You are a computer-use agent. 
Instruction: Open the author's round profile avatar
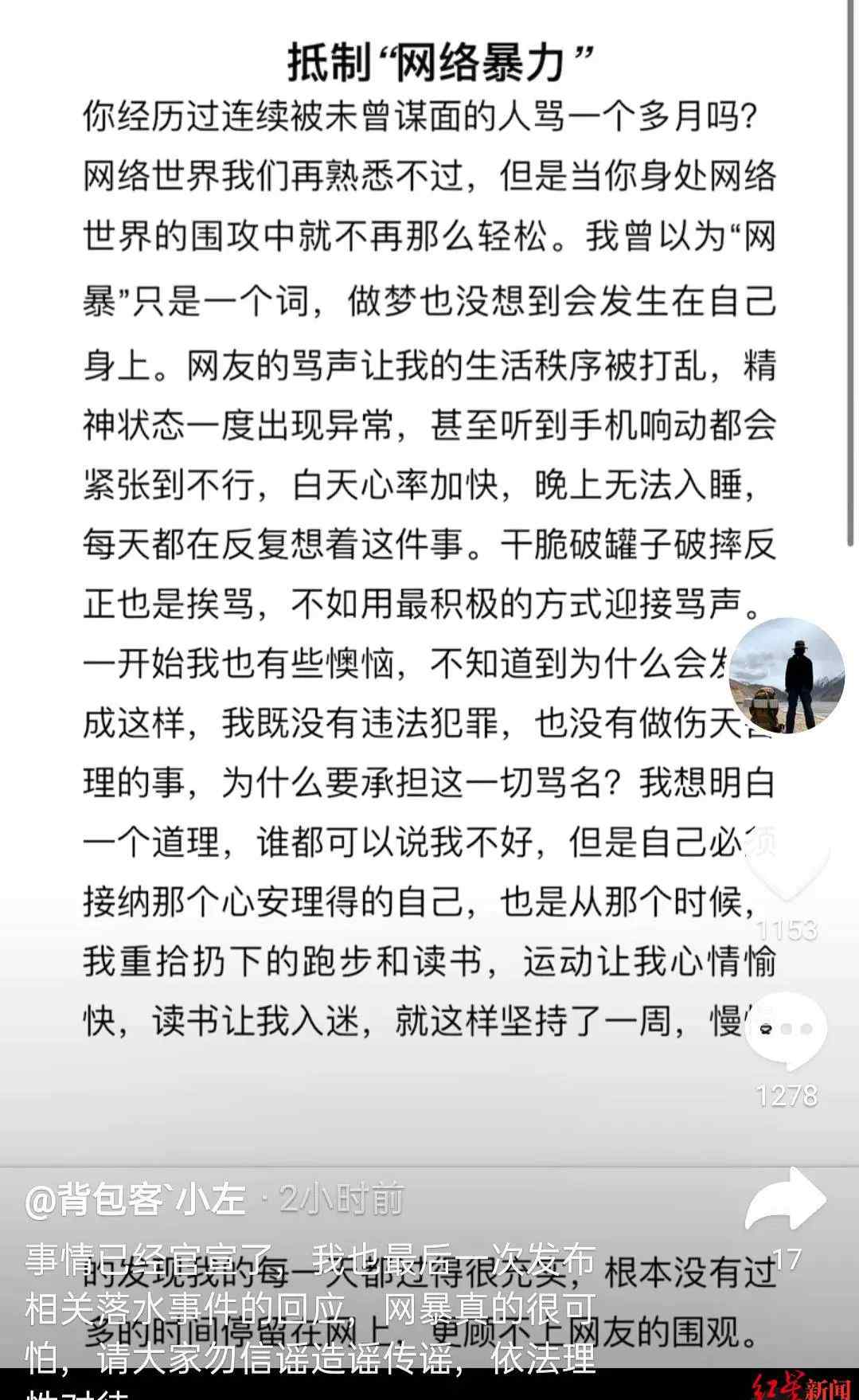786,676
